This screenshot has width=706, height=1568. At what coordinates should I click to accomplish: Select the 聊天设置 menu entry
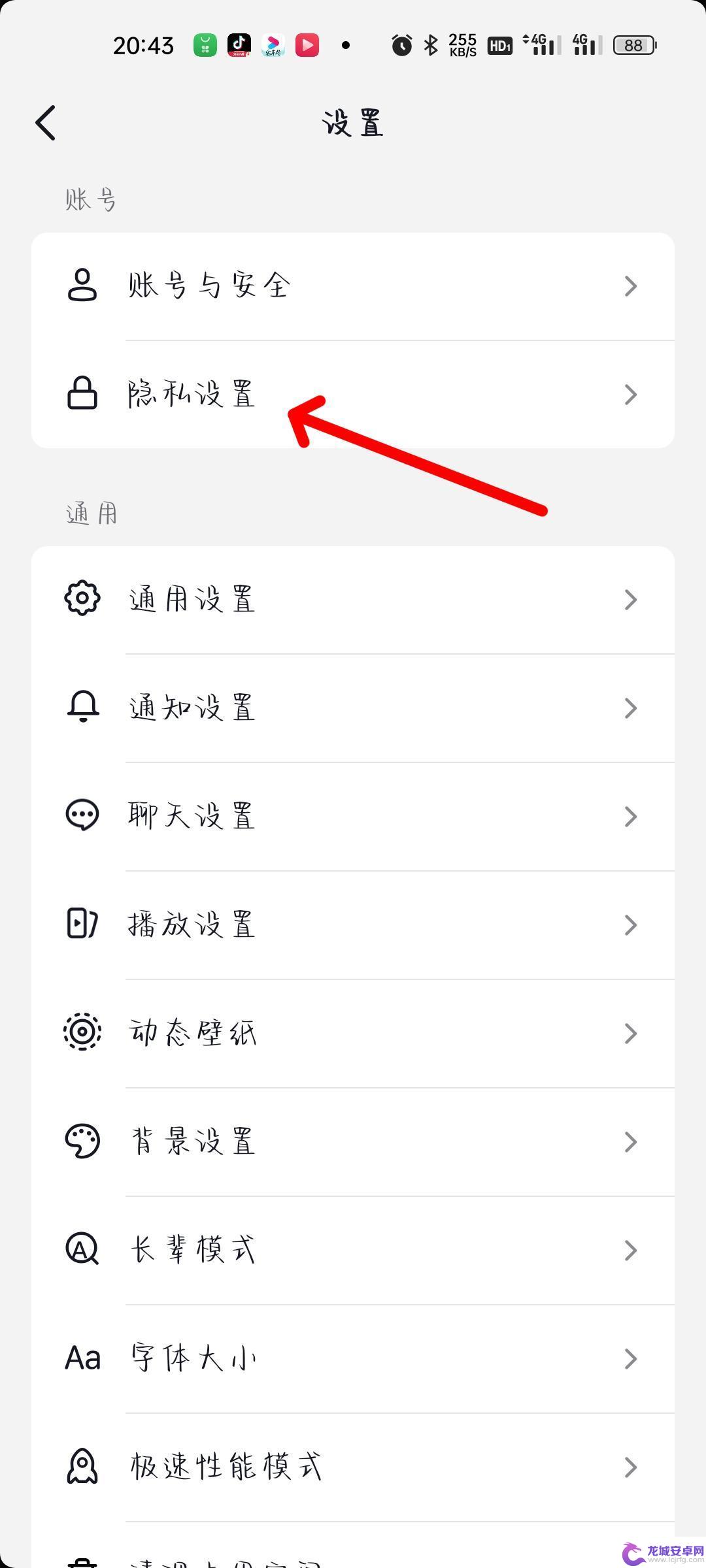[x=190, y=815]
